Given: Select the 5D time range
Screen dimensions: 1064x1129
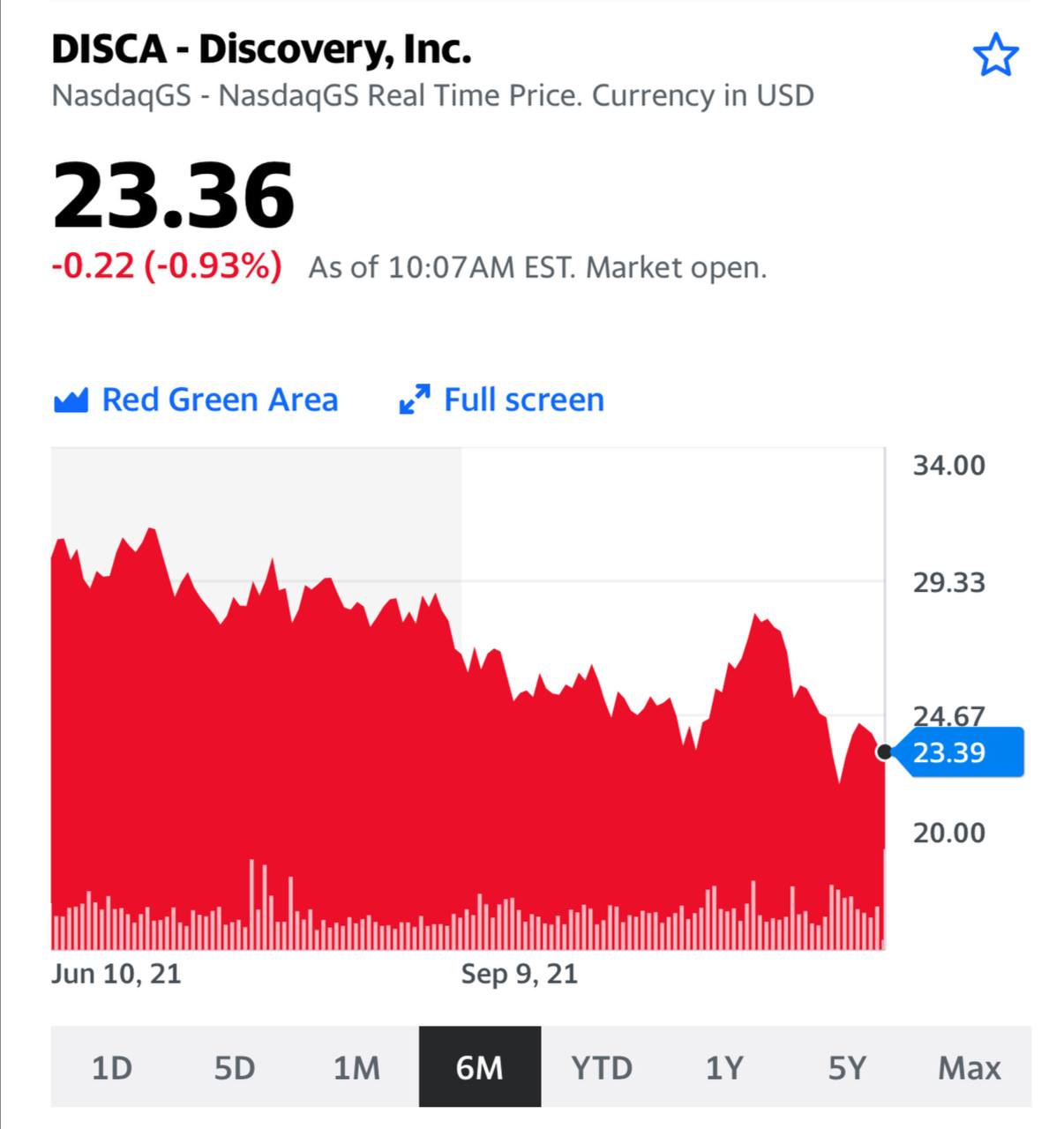Looking at the screenshot, I should [x=235, y=1067].
